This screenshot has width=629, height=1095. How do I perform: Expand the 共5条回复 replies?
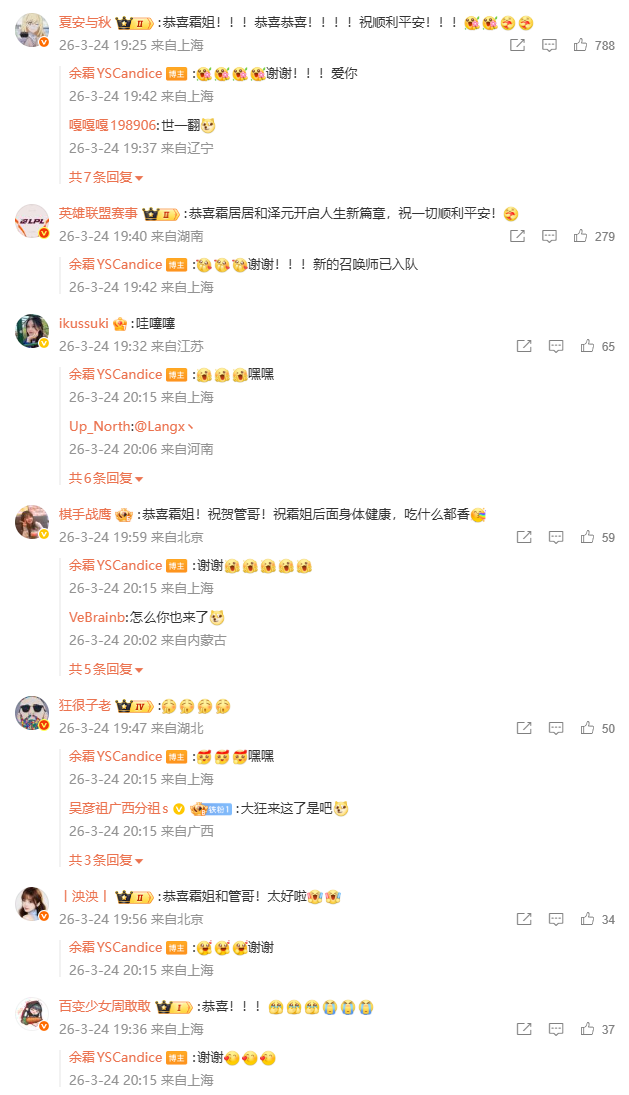(105, 669)
